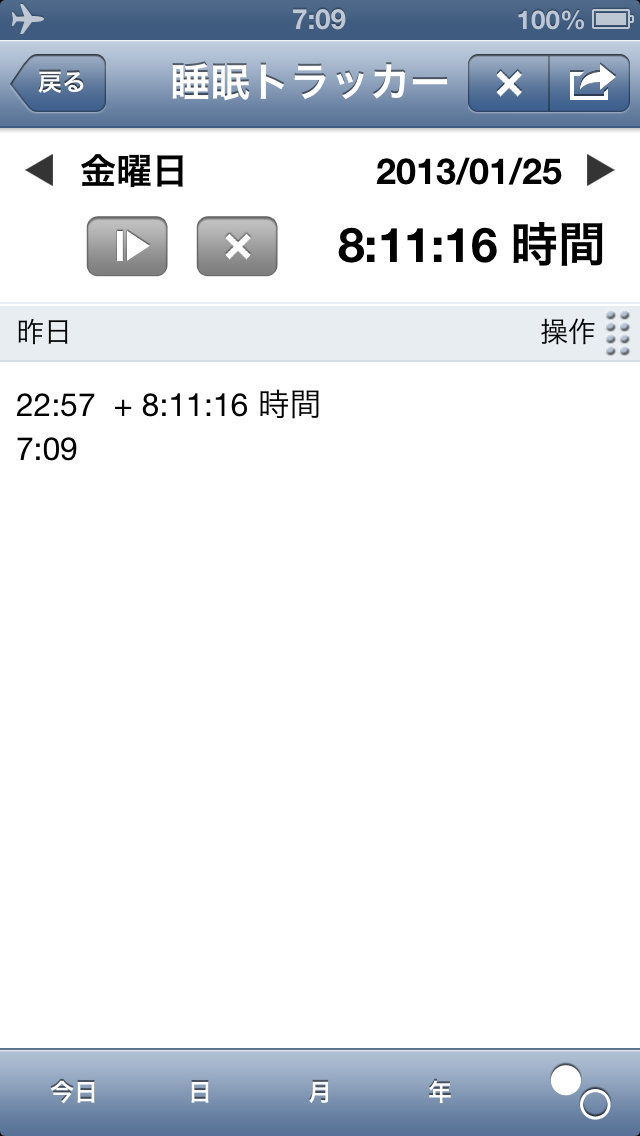Open the share/export icon
Image resolution: width=640 pixels, height=1136 pixels.
[x=589, y=84]
